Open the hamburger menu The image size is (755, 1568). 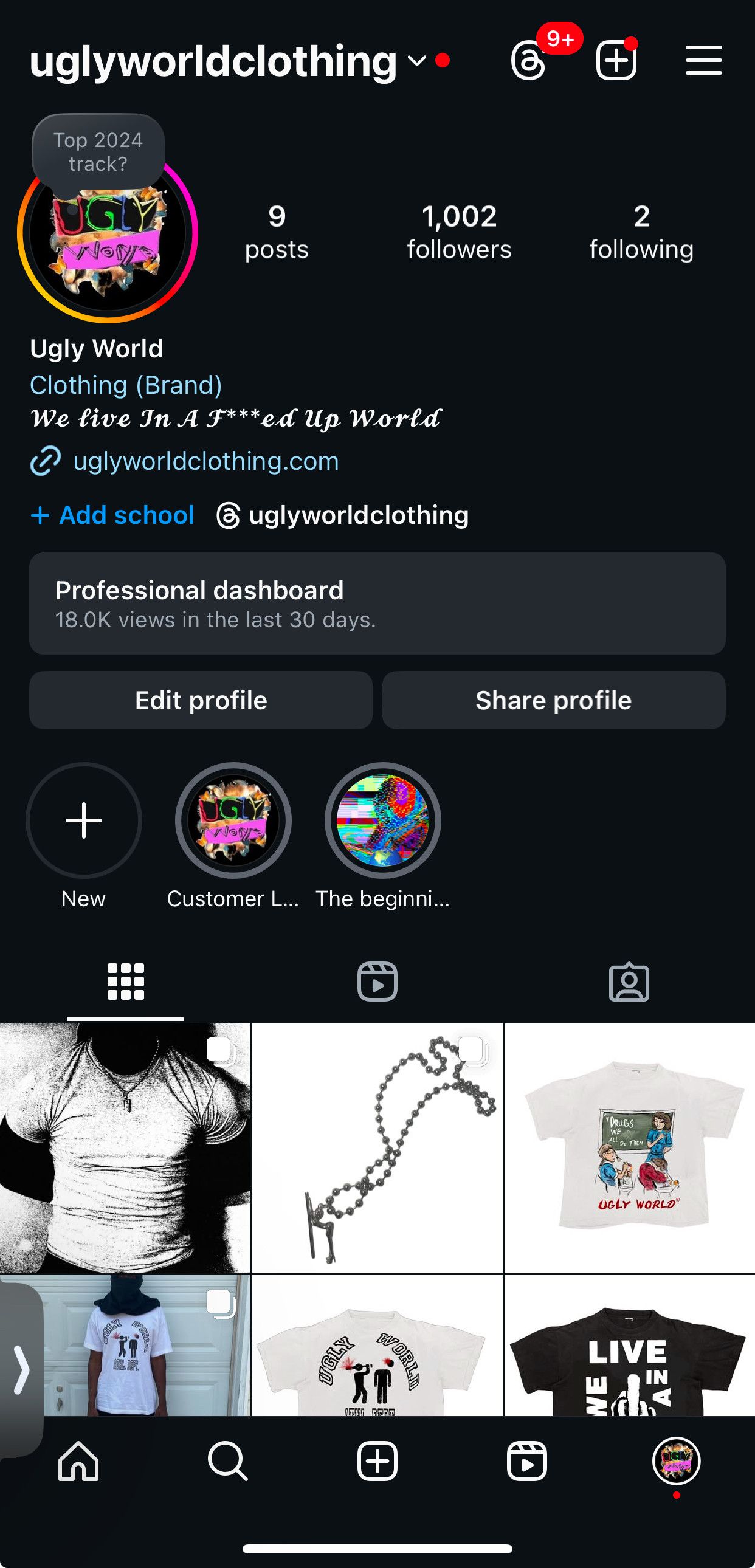tap(704, 61)
